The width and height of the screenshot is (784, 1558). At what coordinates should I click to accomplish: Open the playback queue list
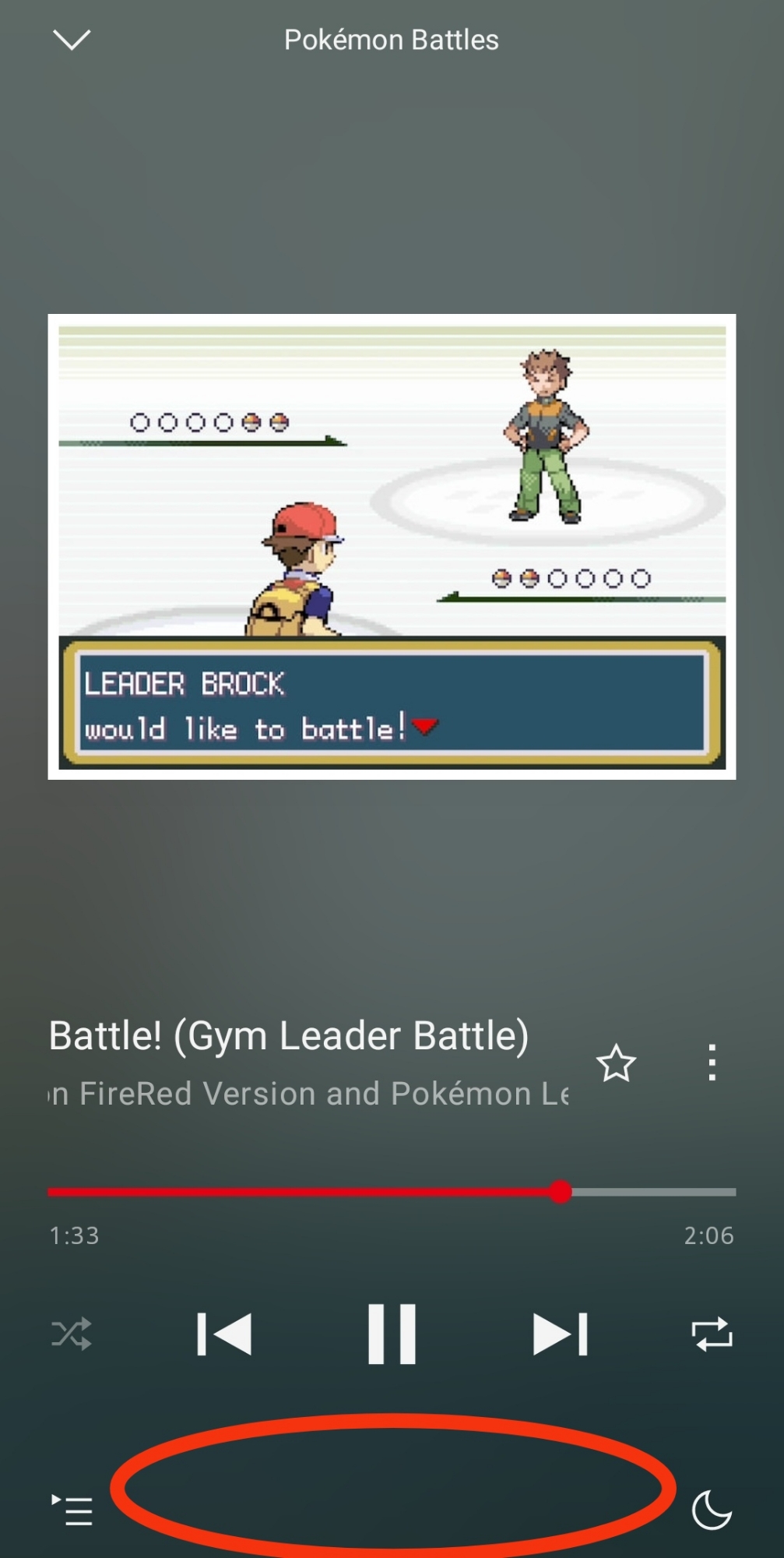click(72, 1510)
